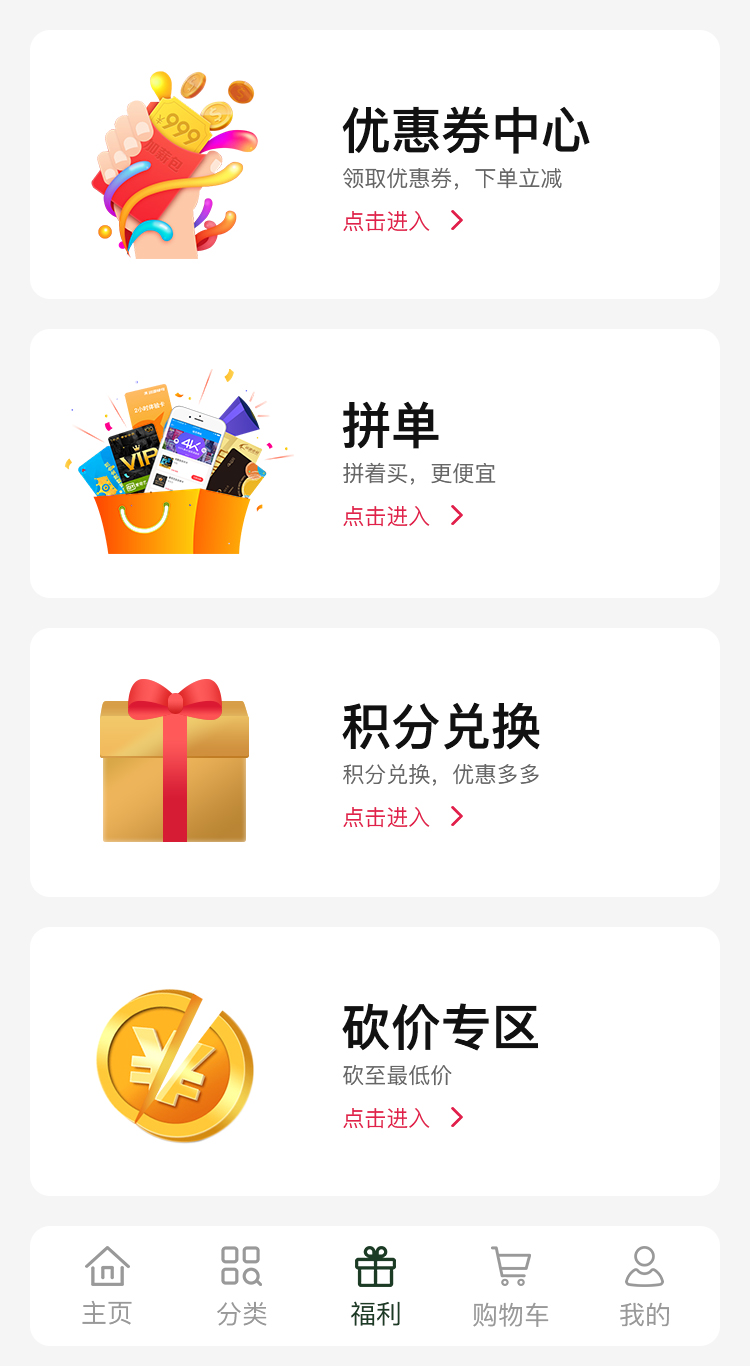Open the 我的 profile tab
The image size is (750, 1366).
[644, 1286]
